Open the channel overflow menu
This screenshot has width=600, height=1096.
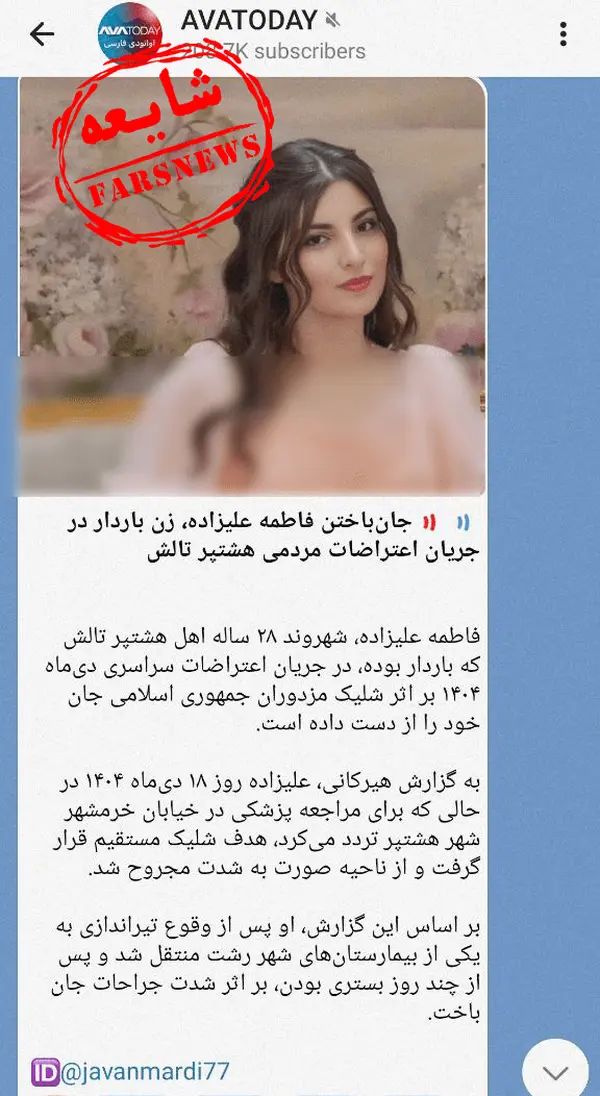coord(564,35)
